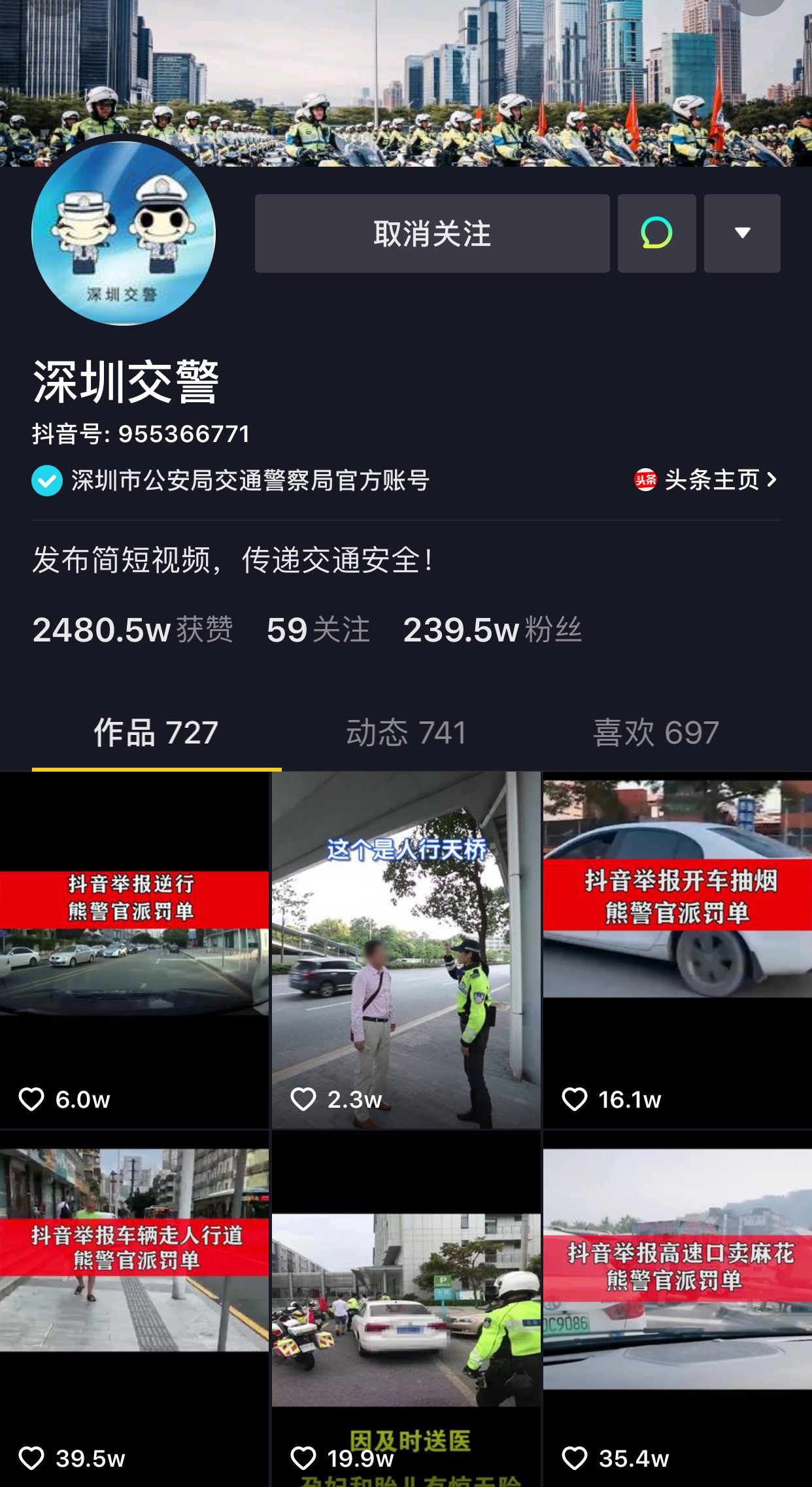The image size is (812, 1487).
Task: Open the 头条主页 link
Action: point(706,480)
